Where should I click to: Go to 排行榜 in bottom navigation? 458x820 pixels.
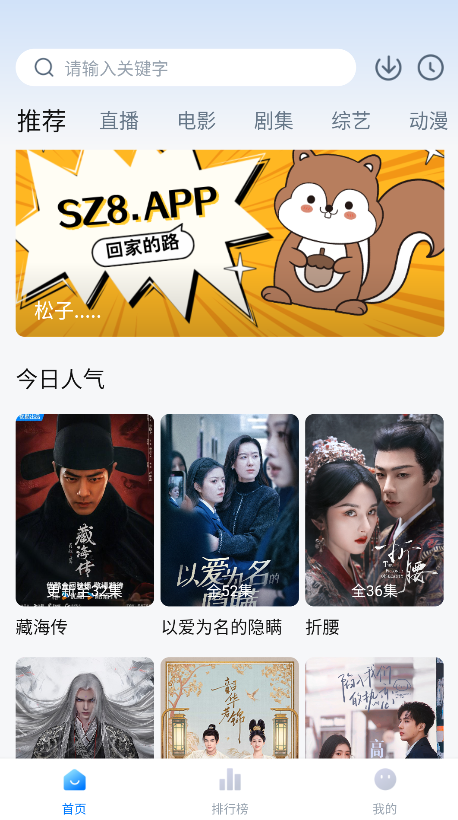click(x=230, y=791)
